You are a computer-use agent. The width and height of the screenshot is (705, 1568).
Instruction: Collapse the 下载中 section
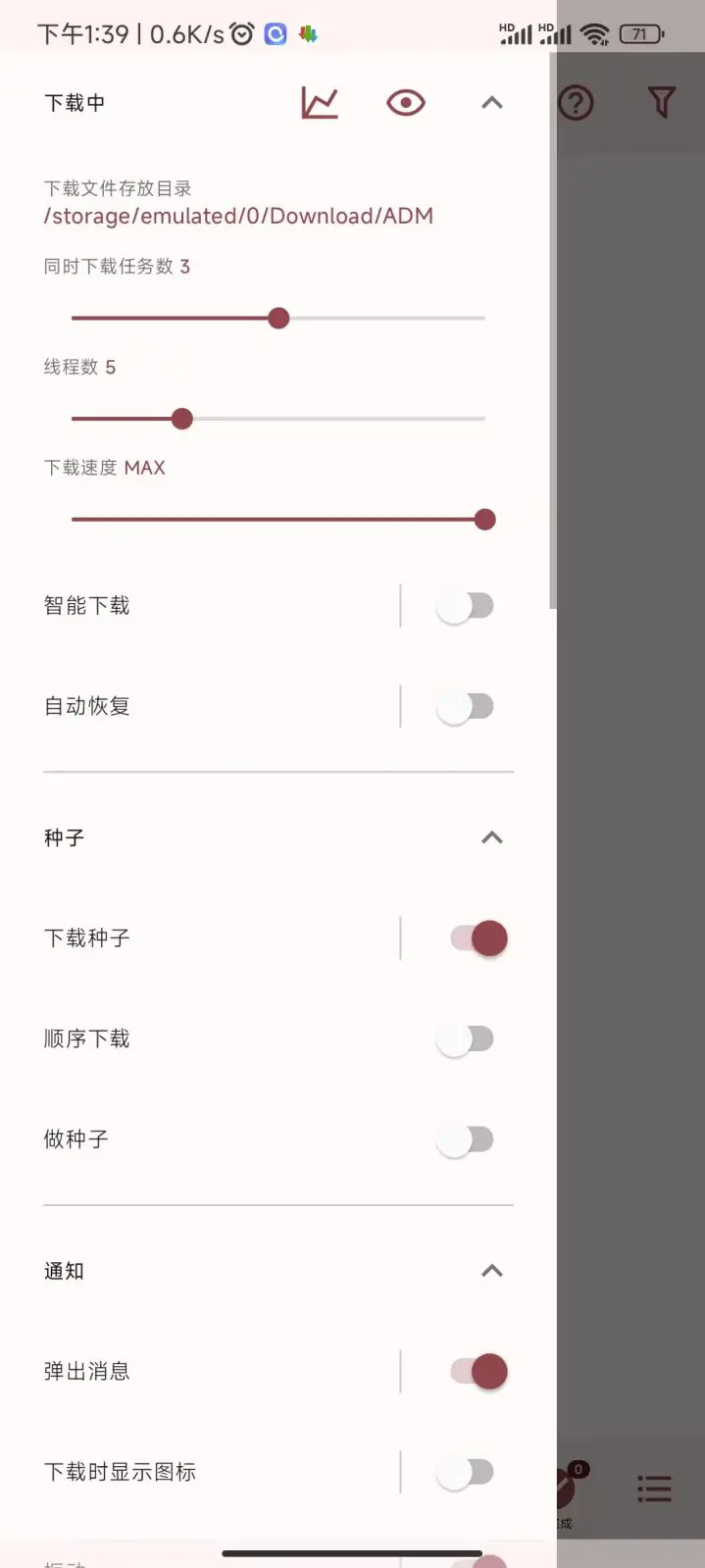492,103
